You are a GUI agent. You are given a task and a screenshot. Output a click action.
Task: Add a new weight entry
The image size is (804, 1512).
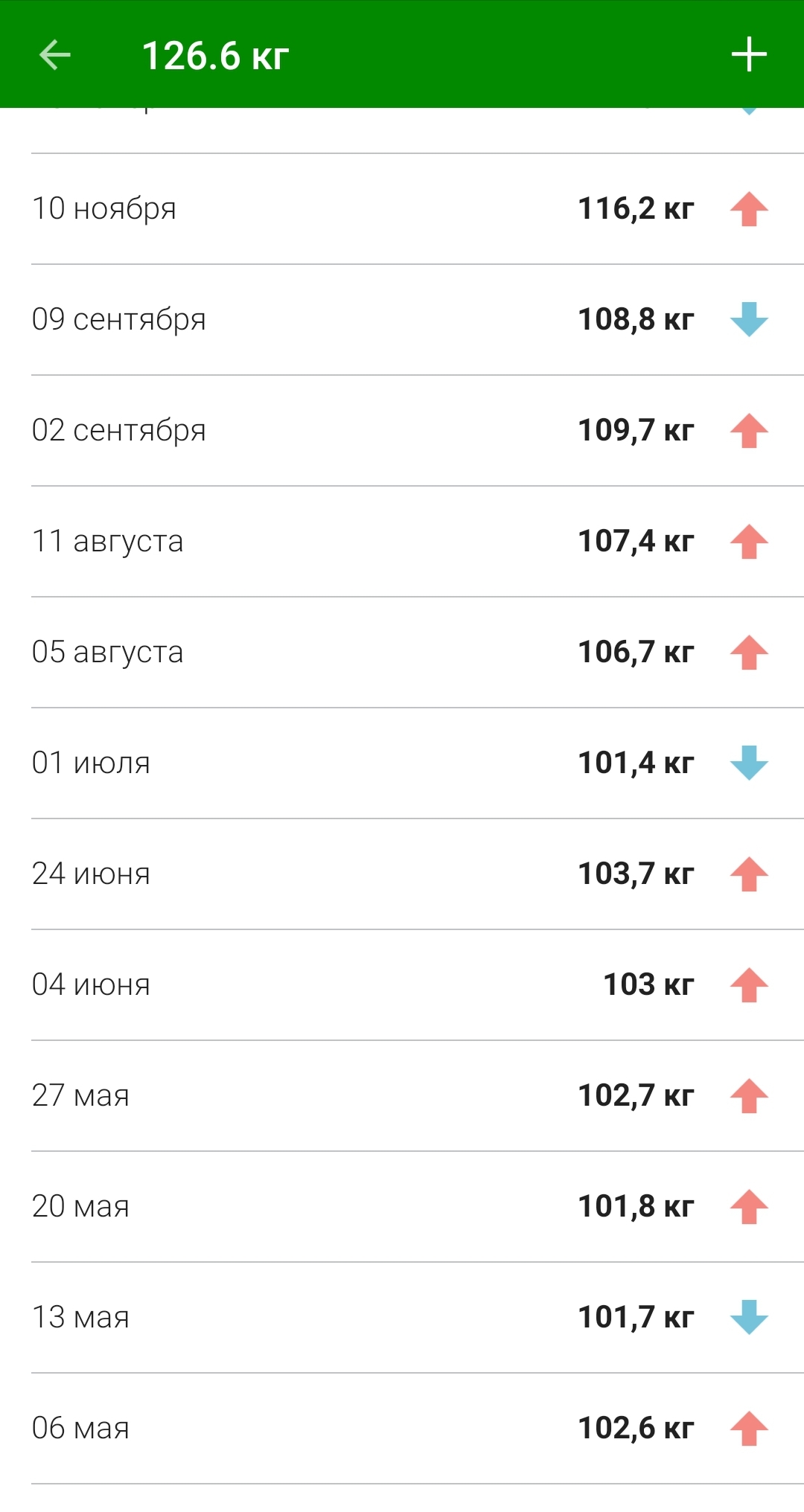749,55
